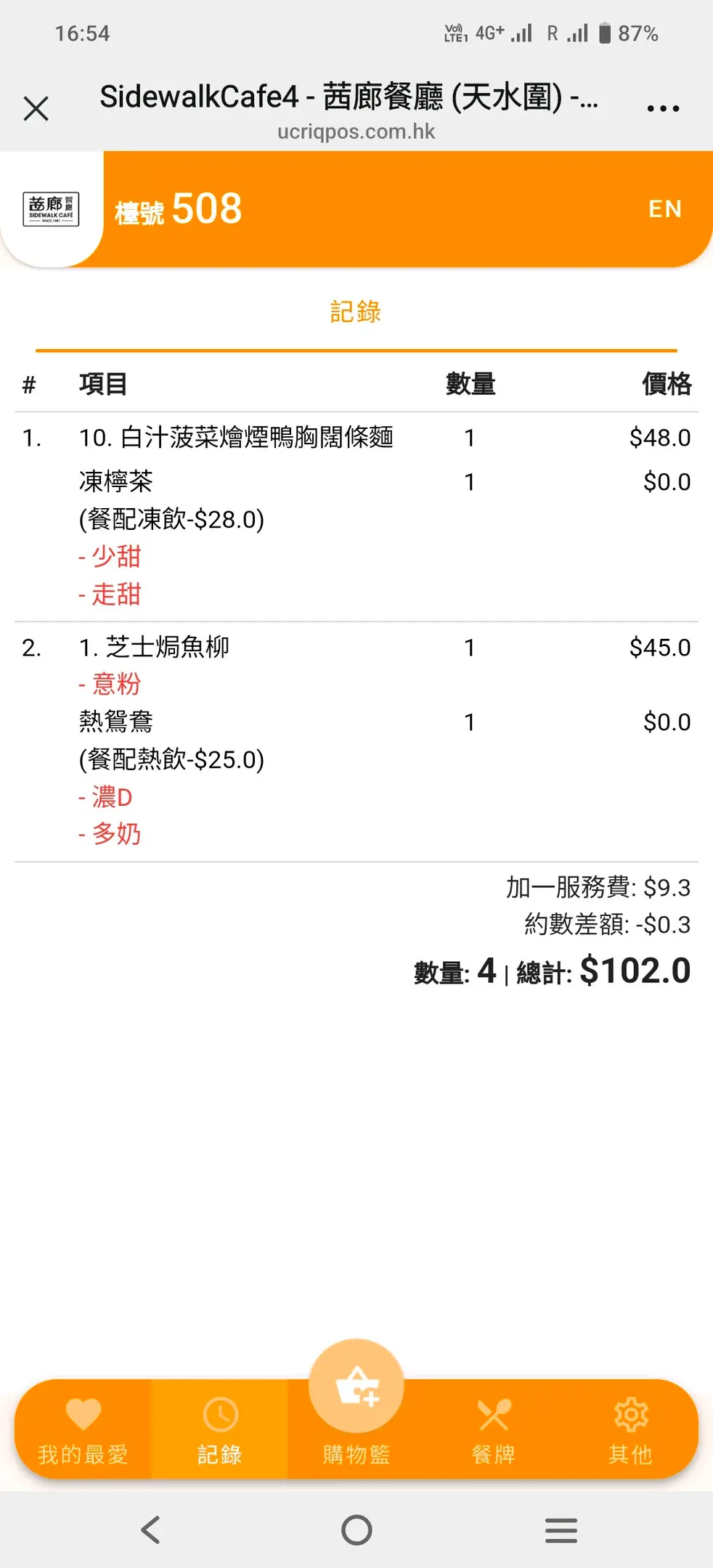The width and height of the screenshot is (713, 1568).
Task: Tap the system back button
Action: pos(150,1530)
